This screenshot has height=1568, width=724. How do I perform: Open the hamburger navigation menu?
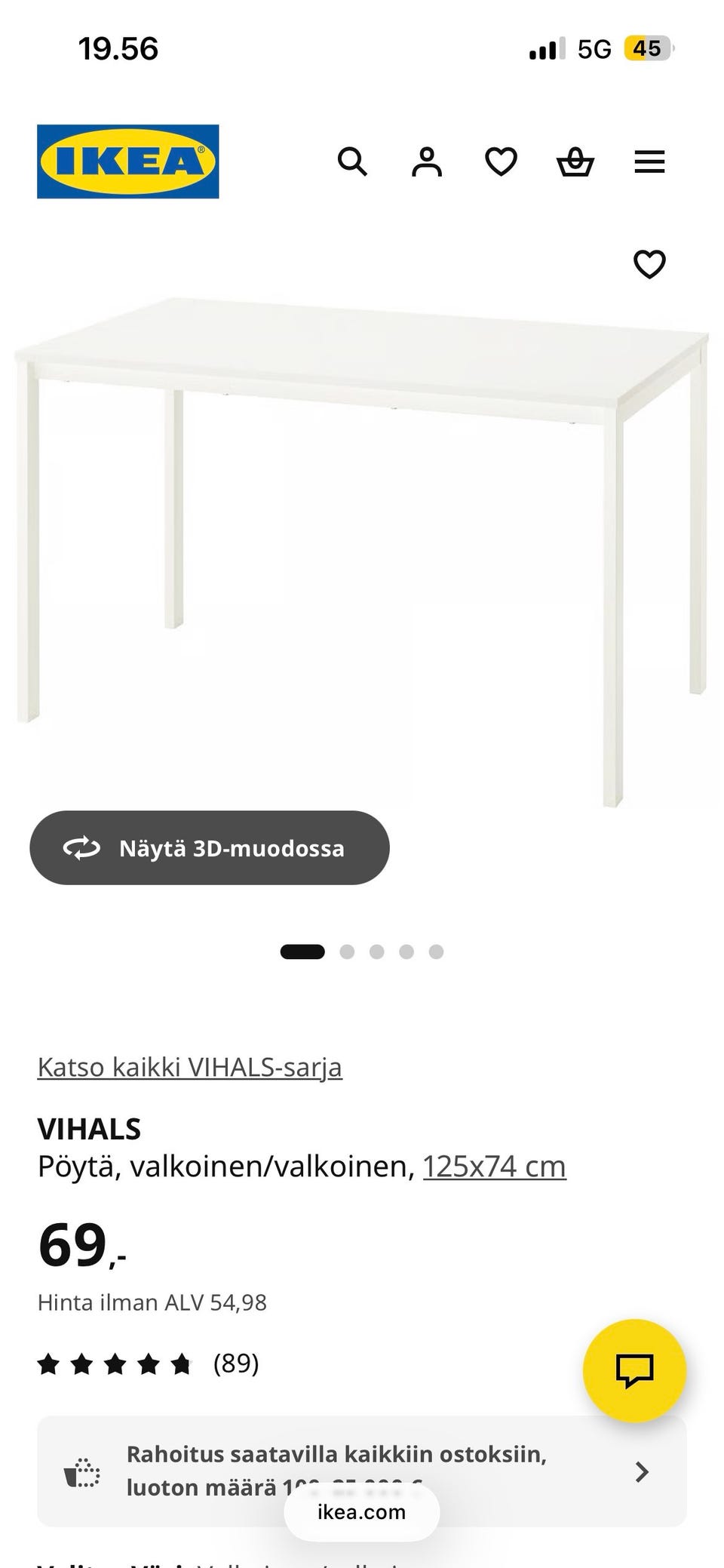point(649,161)
